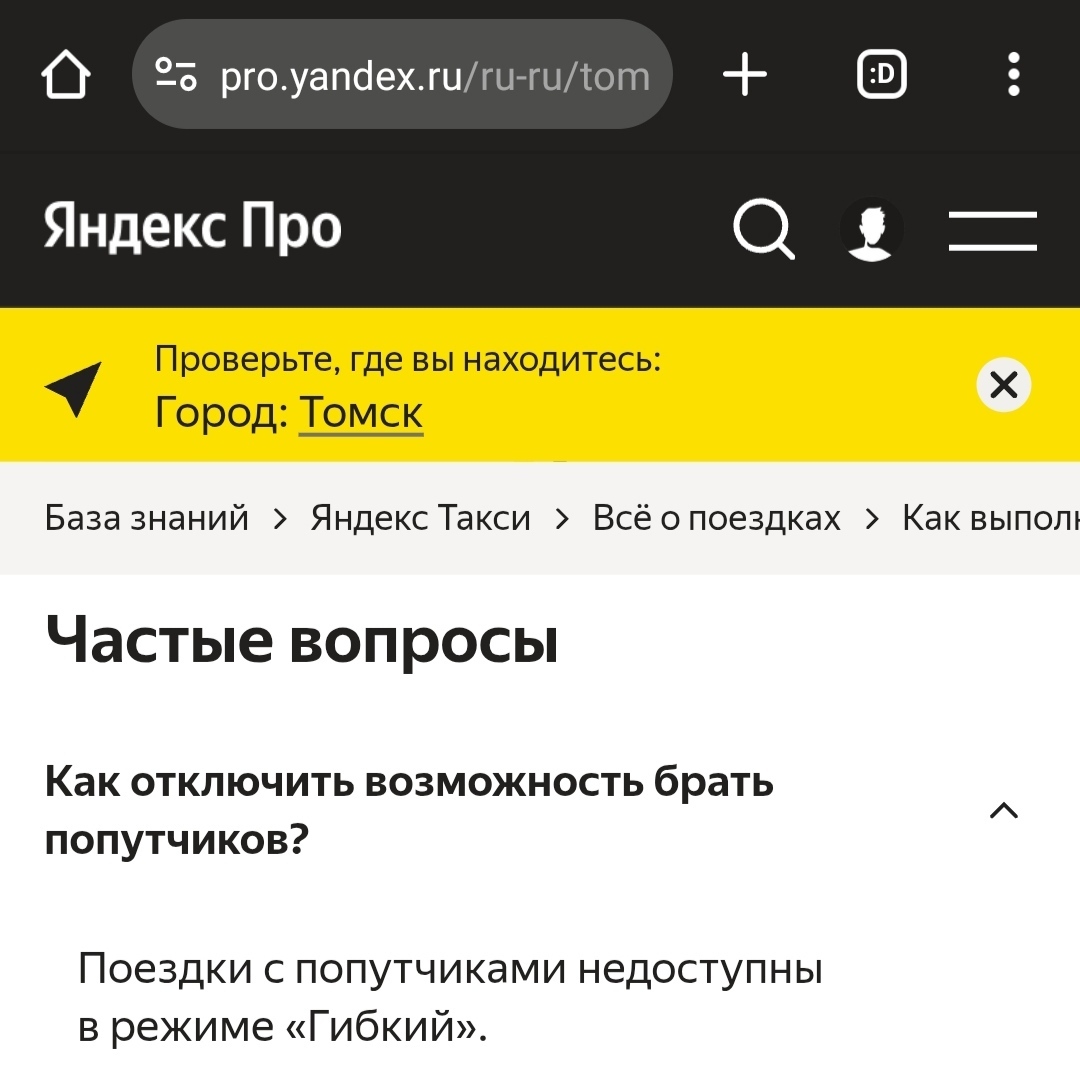Open a new browser tab
The image size is (1080, 1072).
coord(744,76)
